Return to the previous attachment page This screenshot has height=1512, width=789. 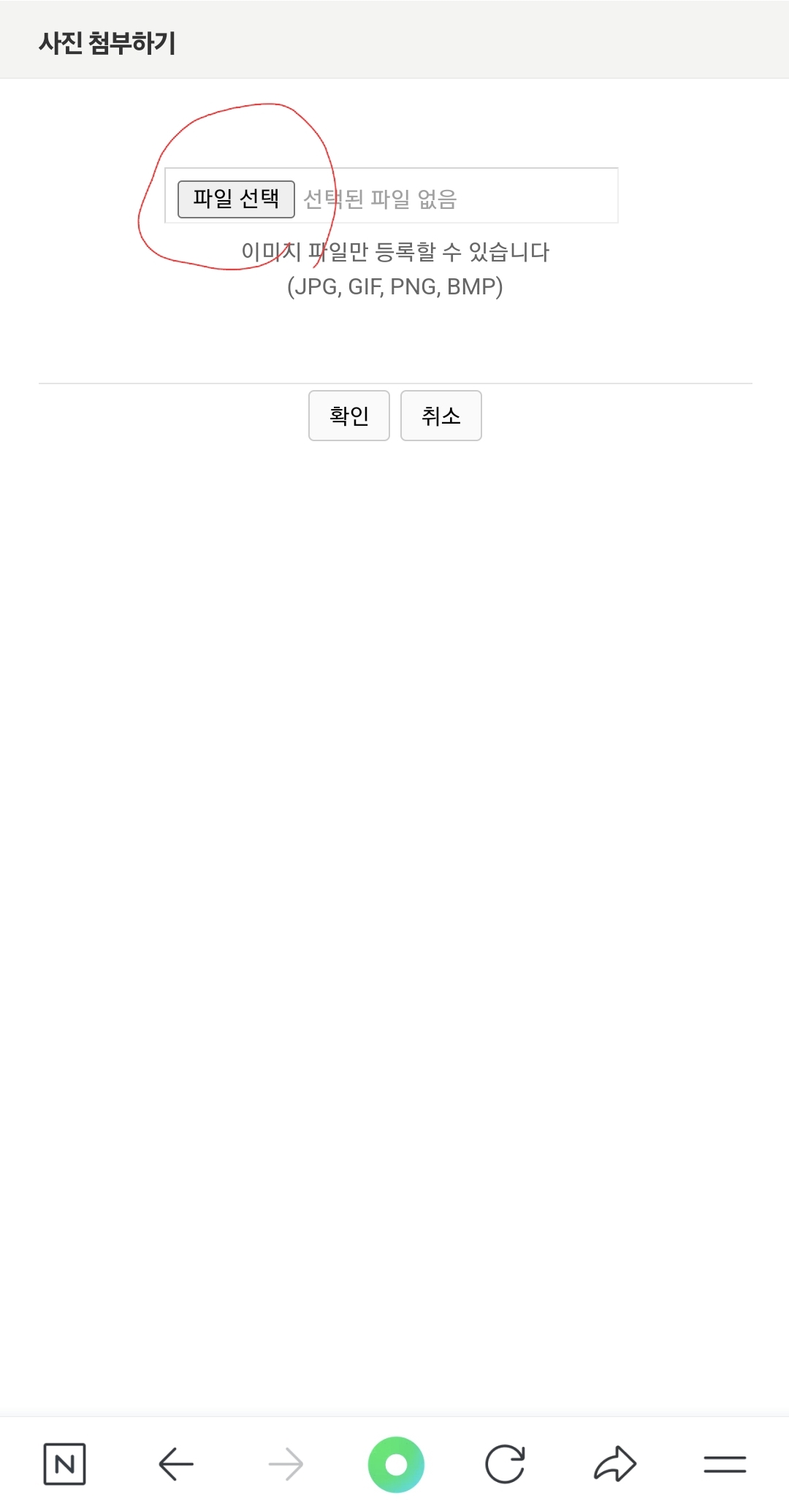175,1463
